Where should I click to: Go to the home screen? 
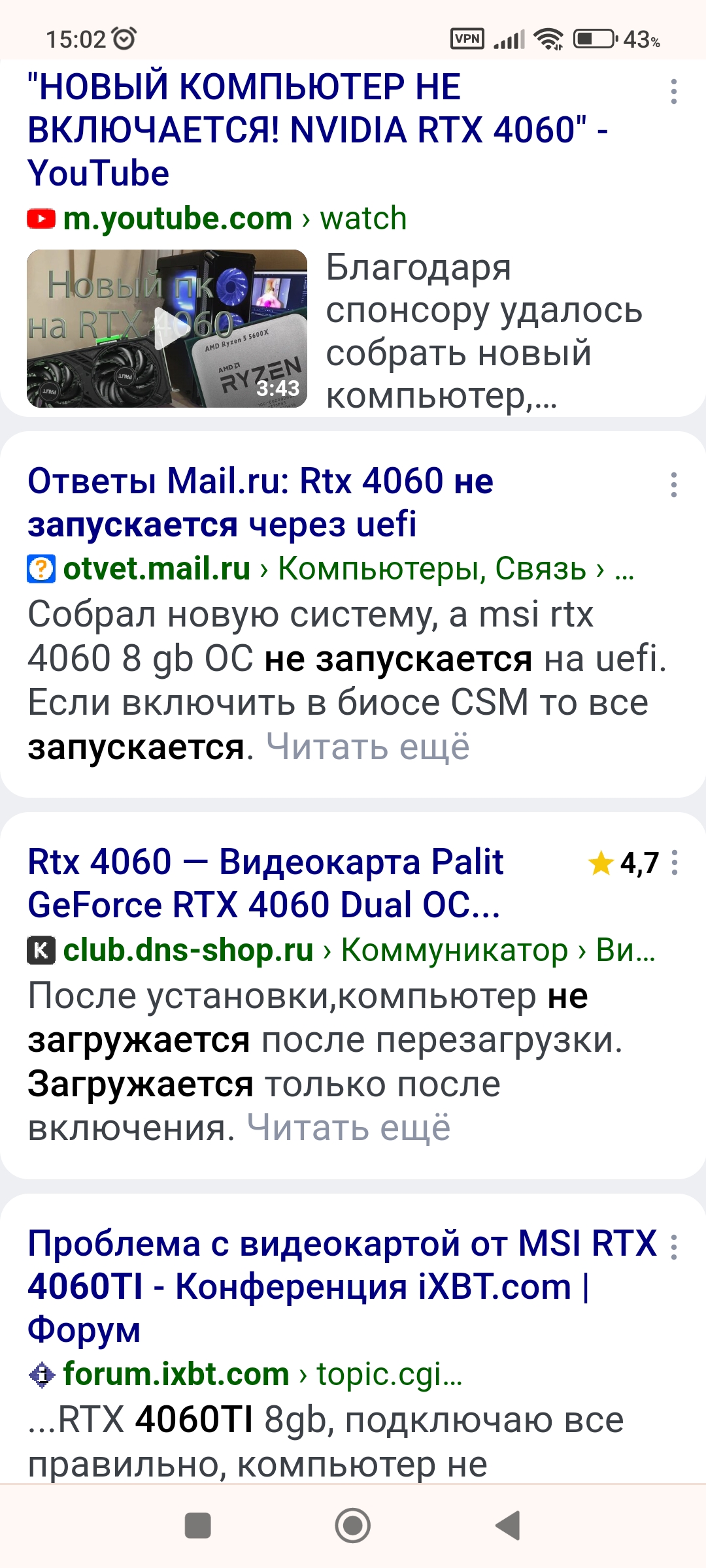tap(353, 1526)
